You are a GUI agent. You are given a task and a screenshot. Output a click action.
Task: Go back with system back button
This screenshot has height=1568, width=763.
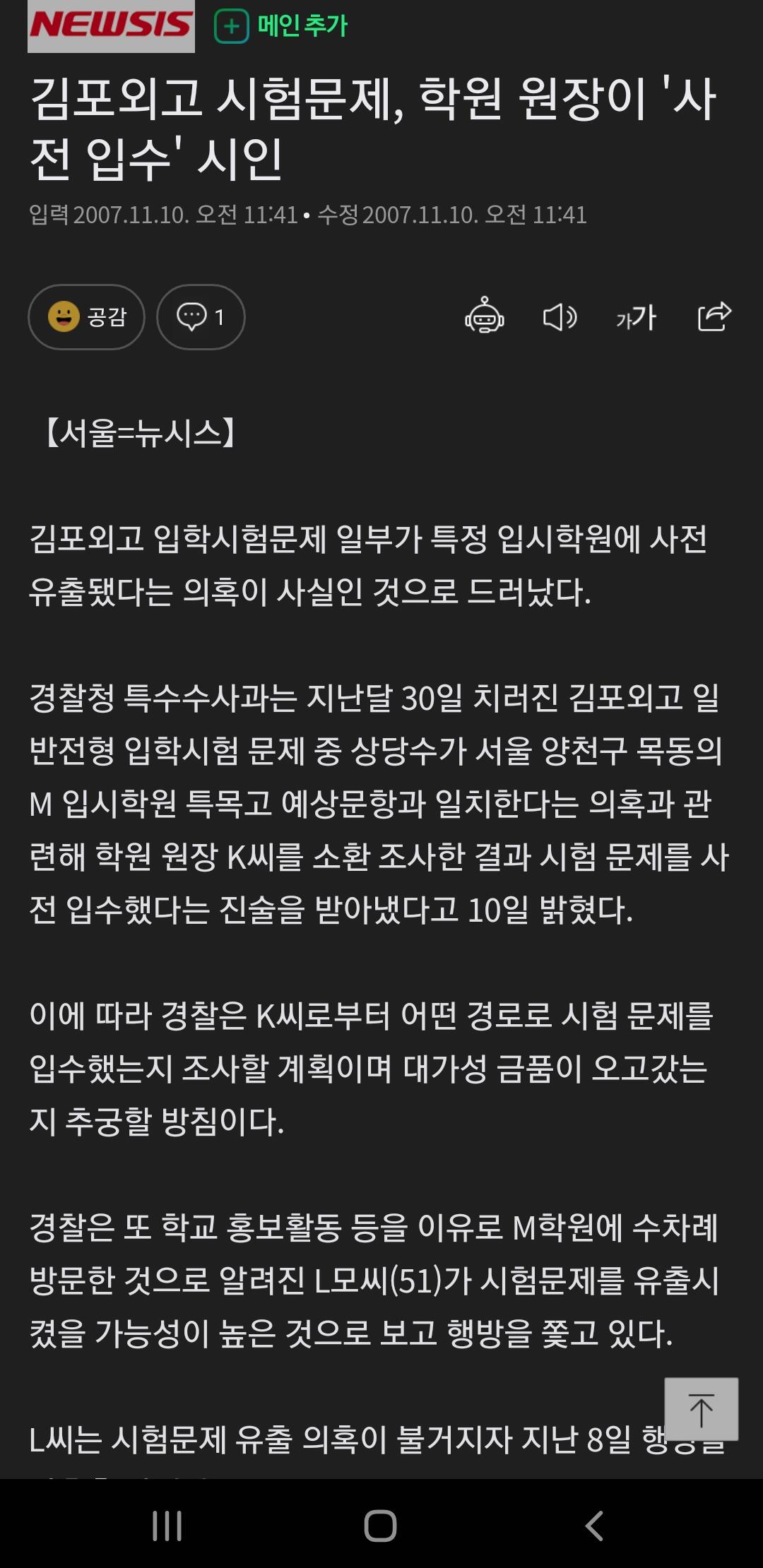pos(594,1526)
